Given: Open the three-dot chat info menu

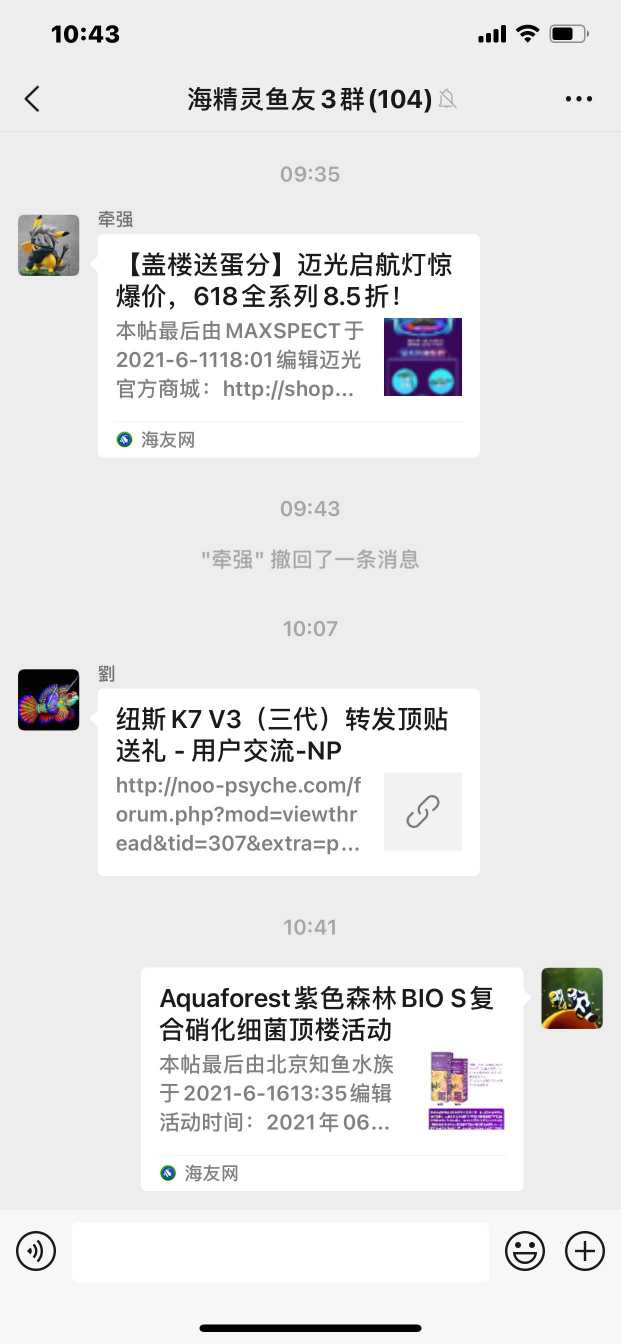Looking at the screenshot, I should coord(579,99).
